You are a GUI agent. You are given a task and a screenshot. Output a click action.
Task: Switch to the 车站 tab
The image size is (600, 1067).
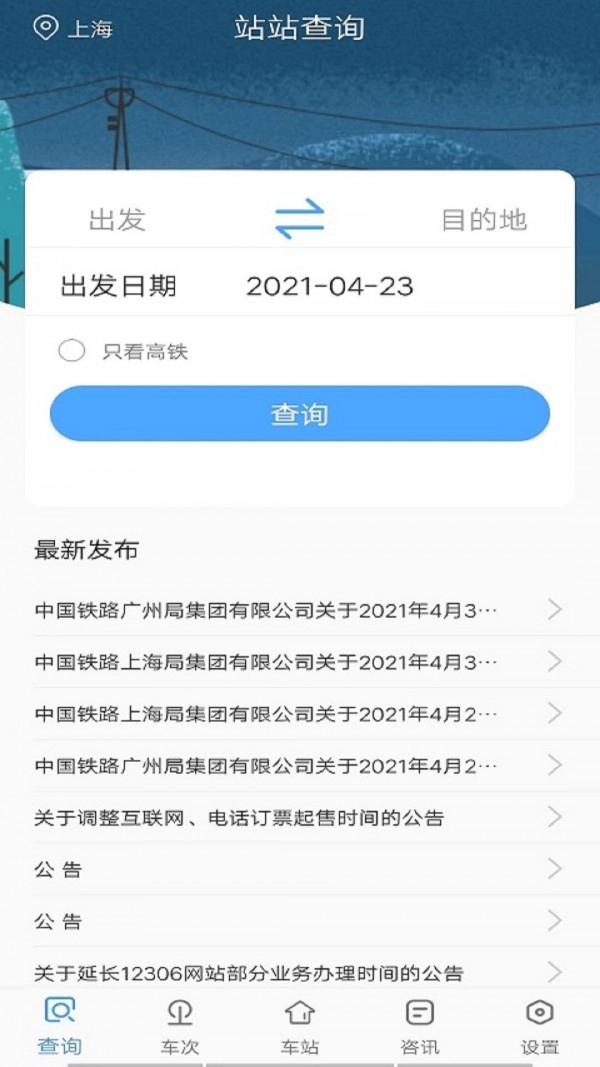[x=300, y=1026]
